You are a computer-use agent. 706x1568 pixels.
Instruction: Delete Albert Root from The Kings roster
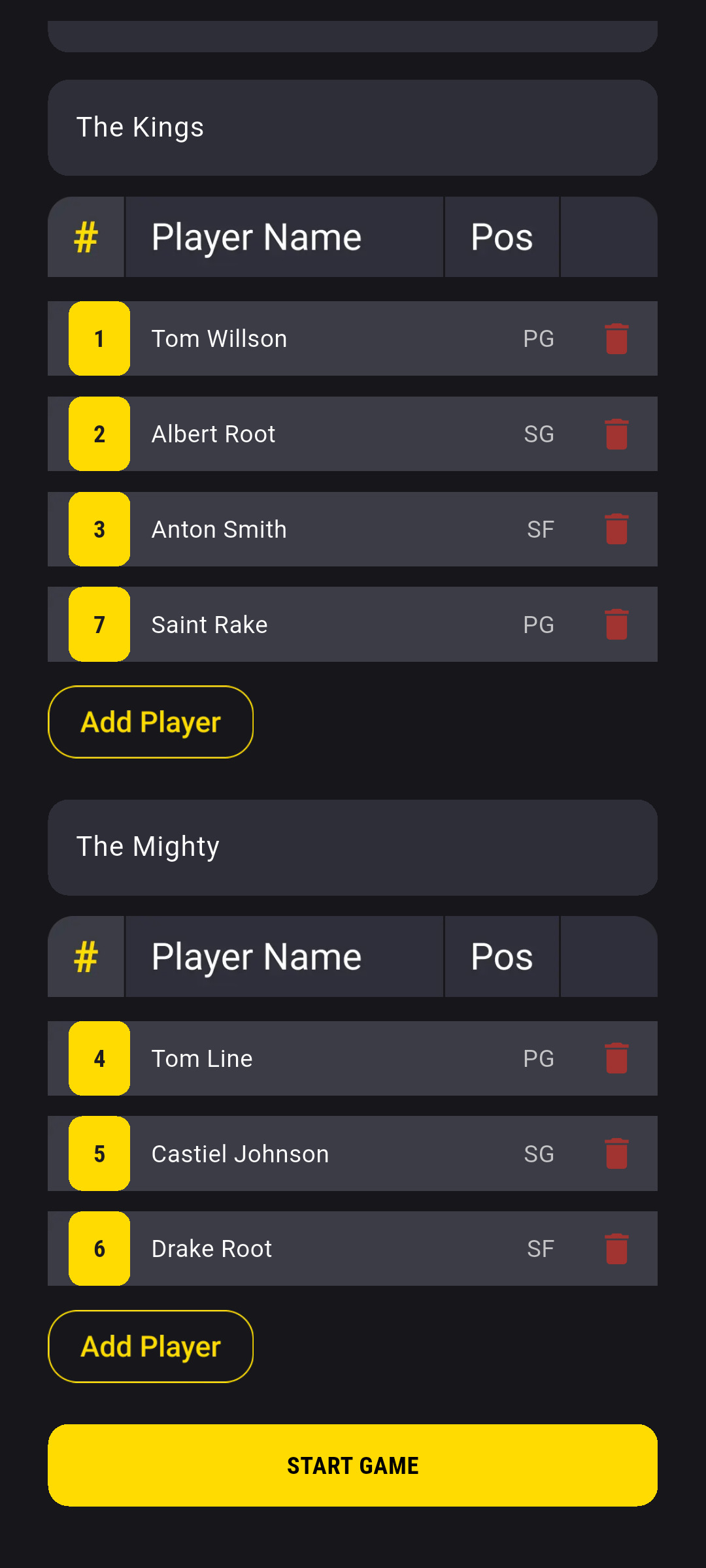click(x=616, y=433)
